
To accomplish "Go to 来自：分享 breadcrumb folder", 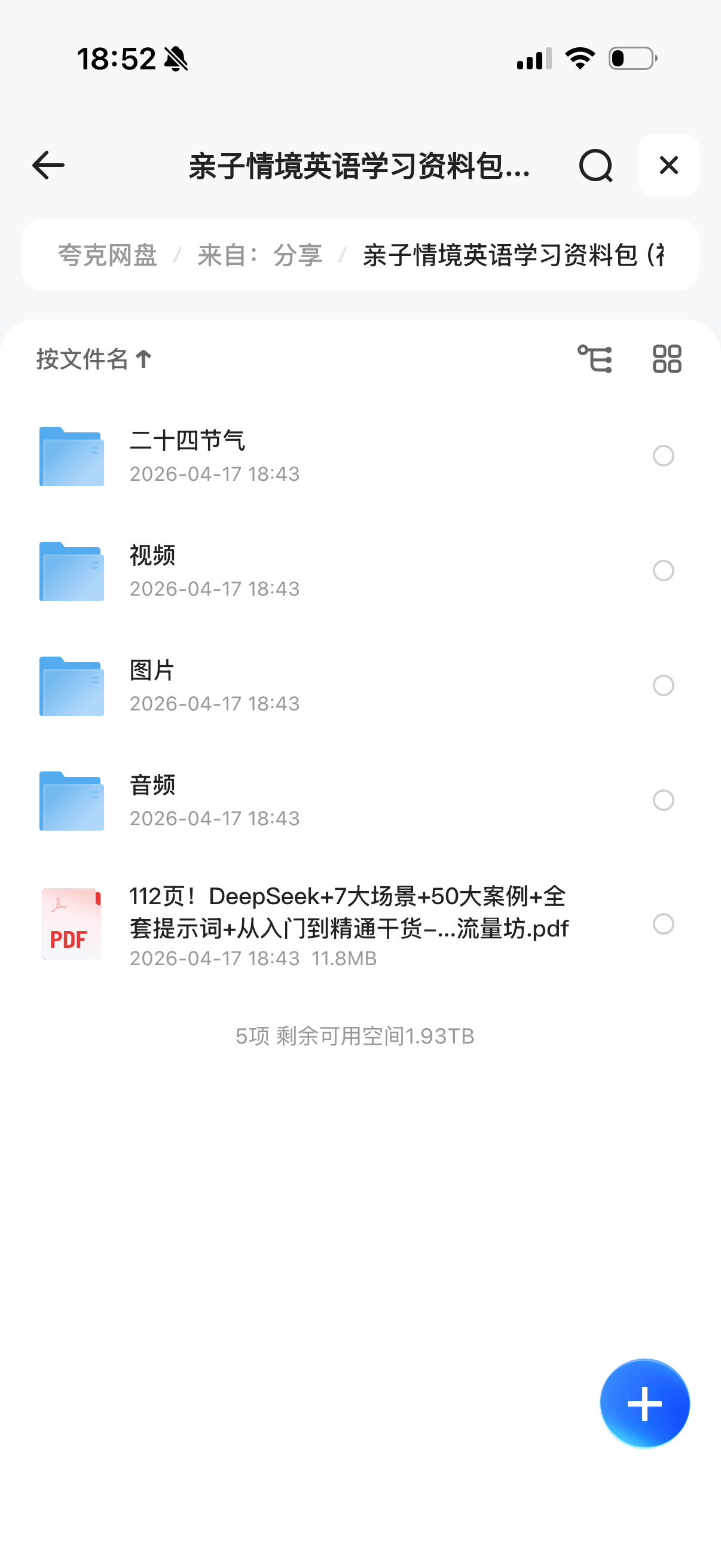I will tap(260, 255).
